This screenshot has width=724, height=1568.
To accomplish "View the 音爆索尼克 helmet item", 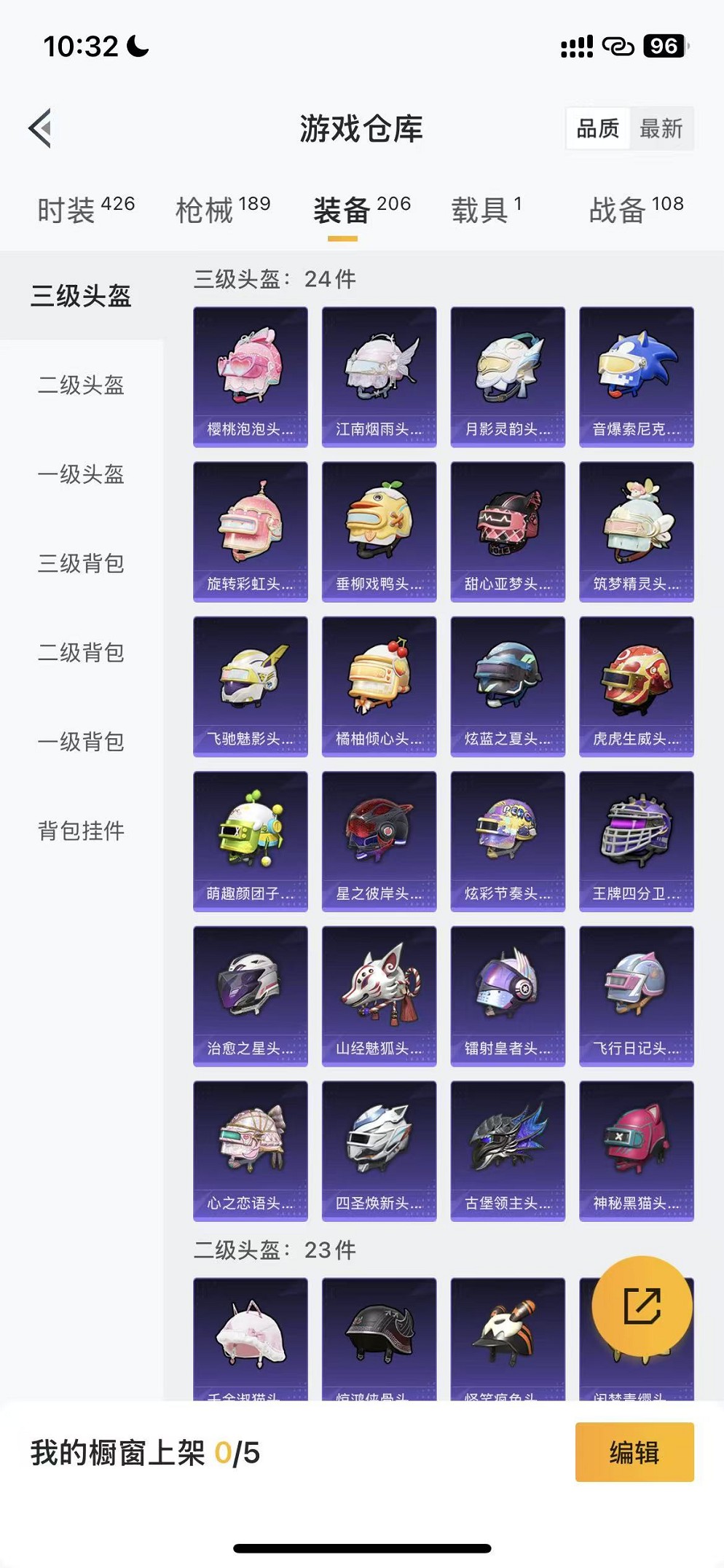I will (636, 376).
